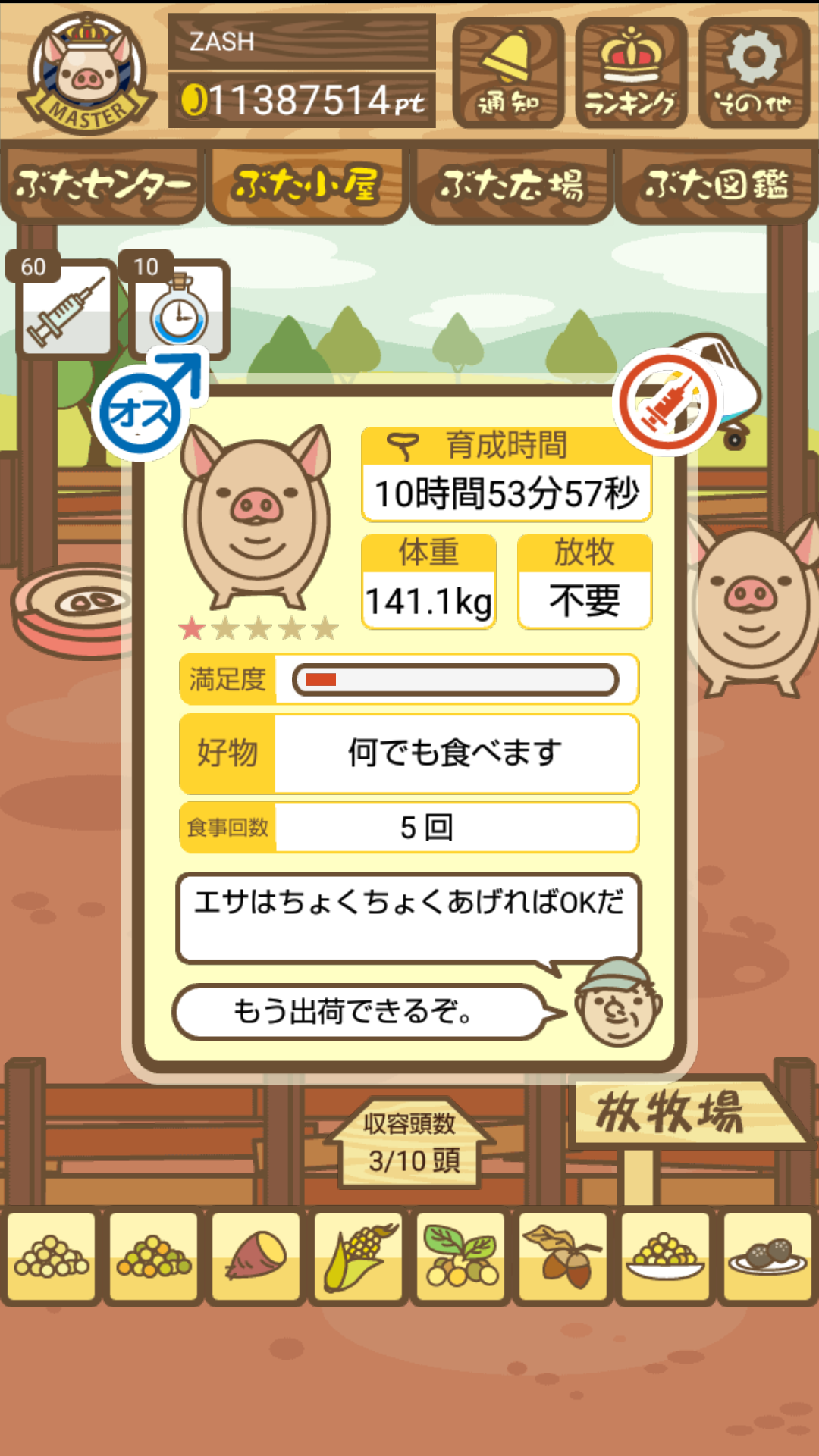Image resolution: width=819 pixels, height=1456 pixels.
Task: Switch to ぶたセンター tab
Action: [x=102, y=185]
